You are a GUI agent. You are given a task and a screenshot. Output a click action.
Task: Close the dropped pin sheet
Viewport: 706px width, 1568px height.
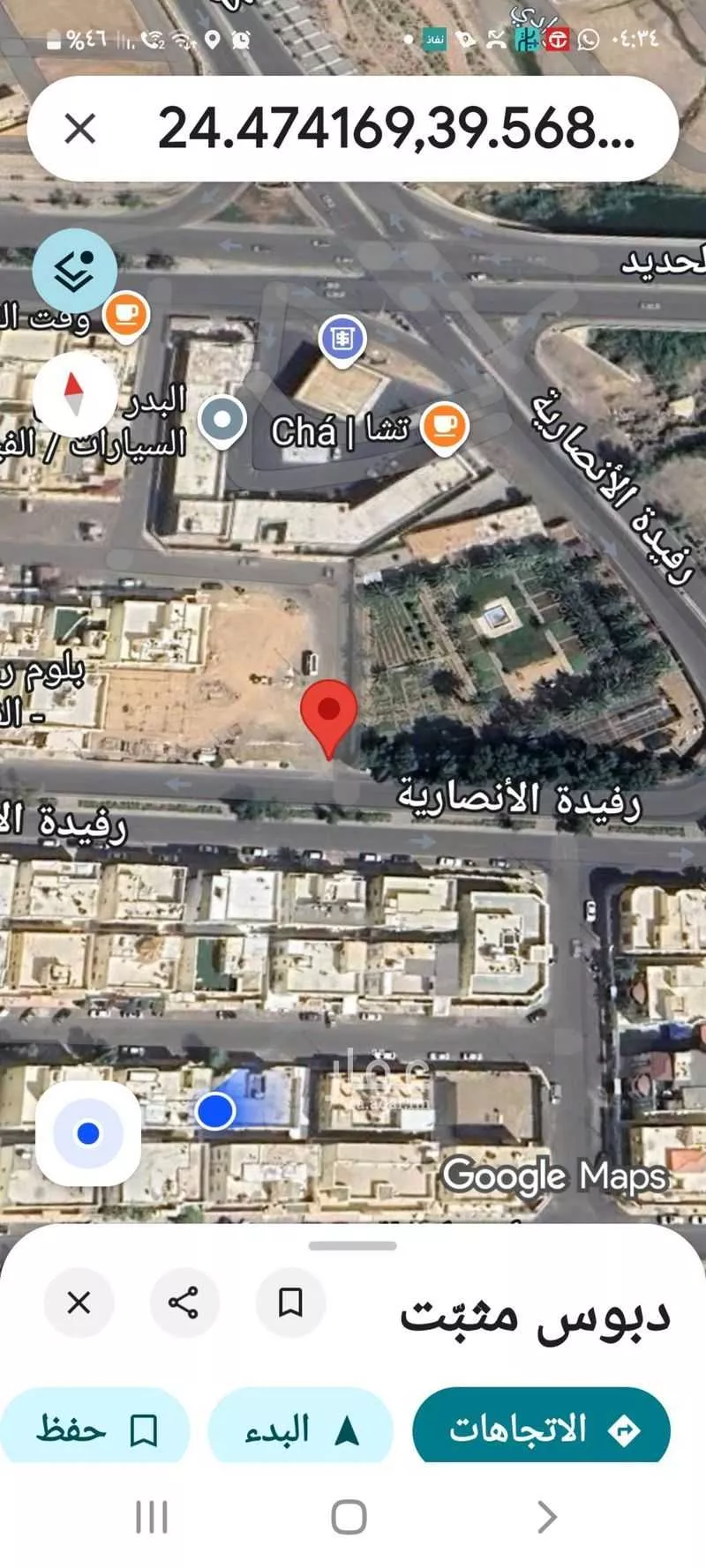[79, 1302]
